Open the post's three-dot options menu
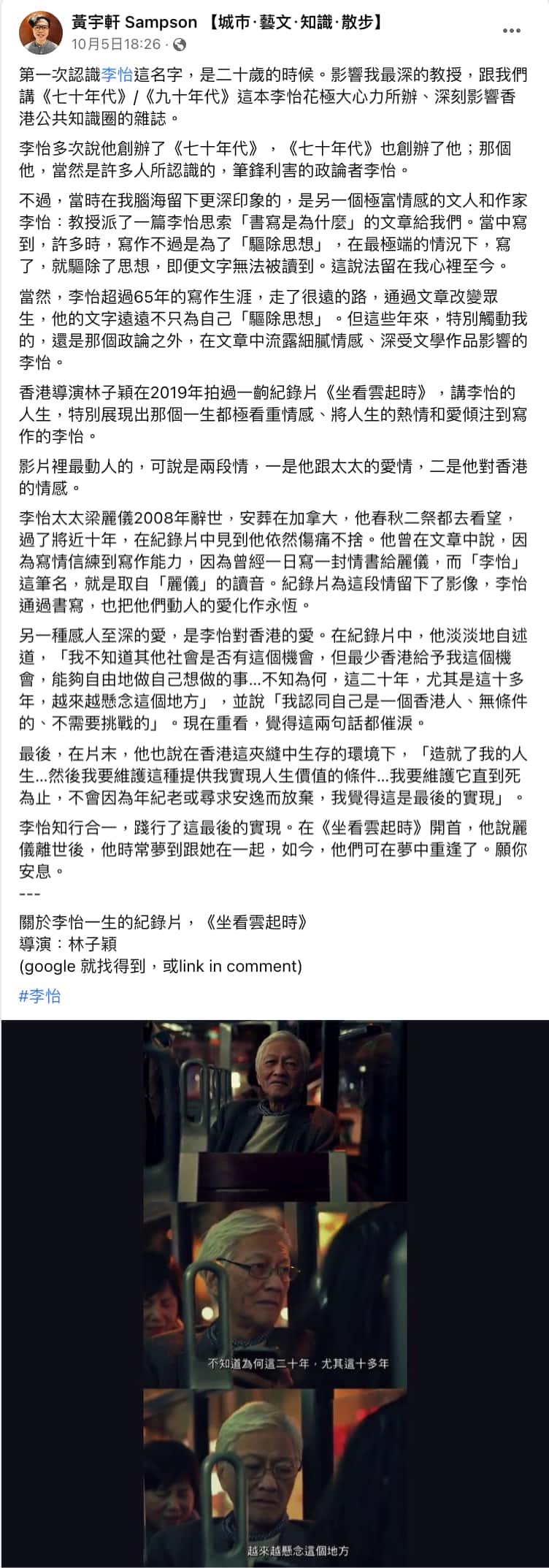The width and height of the screenshot is (549, 1568). [512, 31]
